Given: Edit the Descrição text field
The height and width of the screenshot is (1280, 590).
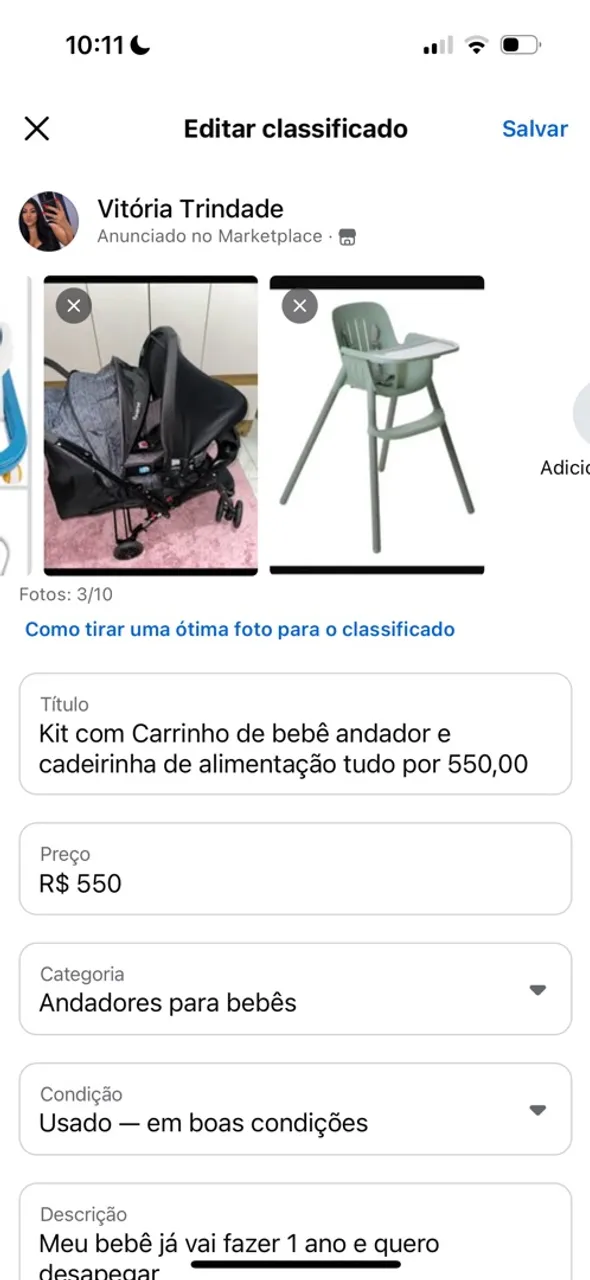Looking at the screenshot, I should tap(295, 1232).
